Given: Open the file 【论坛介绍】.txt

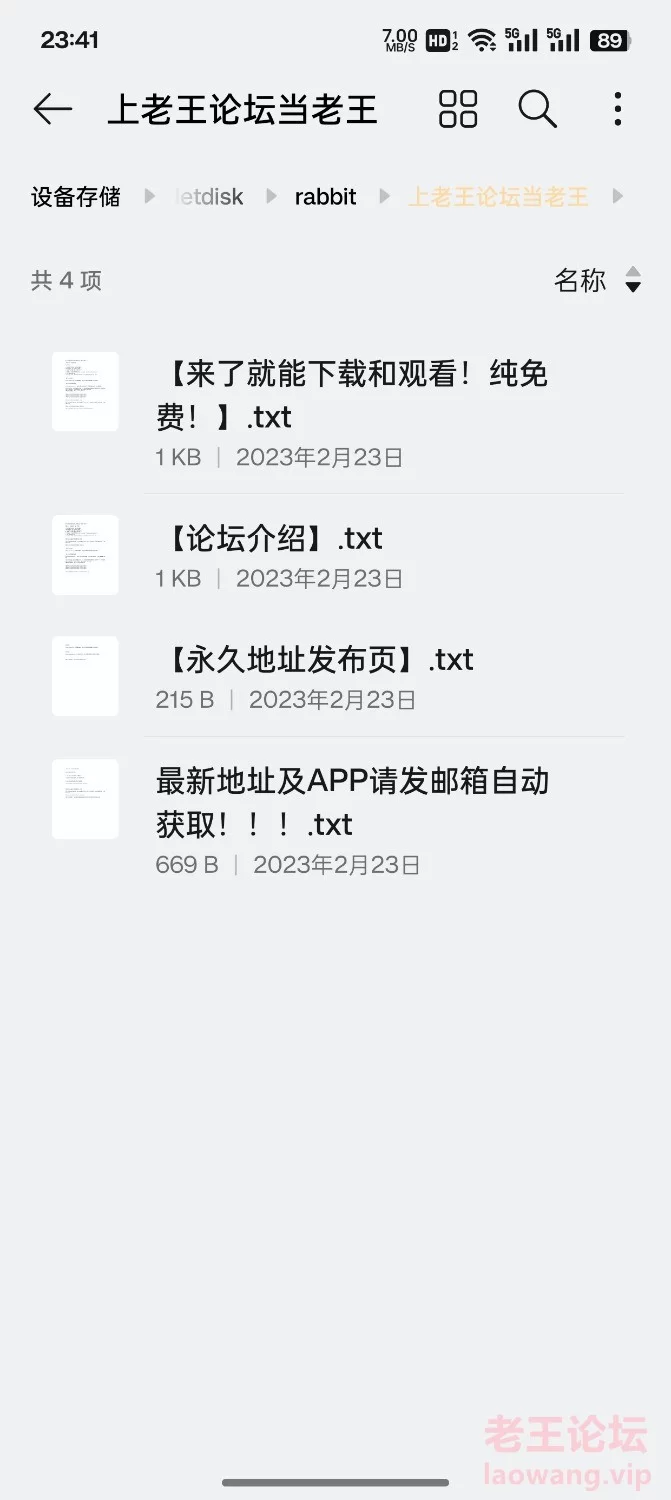Looking at the screenshot, I should click(x=335, y=555).
